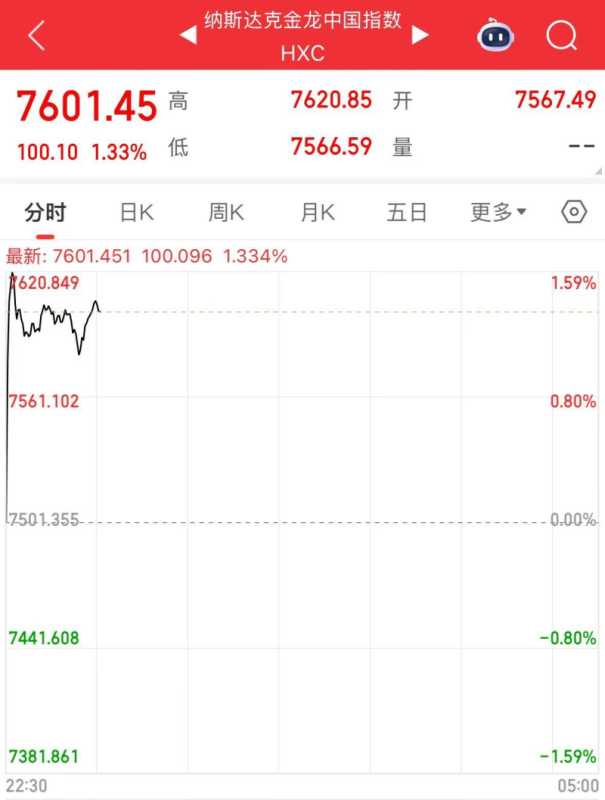Expand the 更多 dropdown

pyautogui.click(x=499, y=212)
